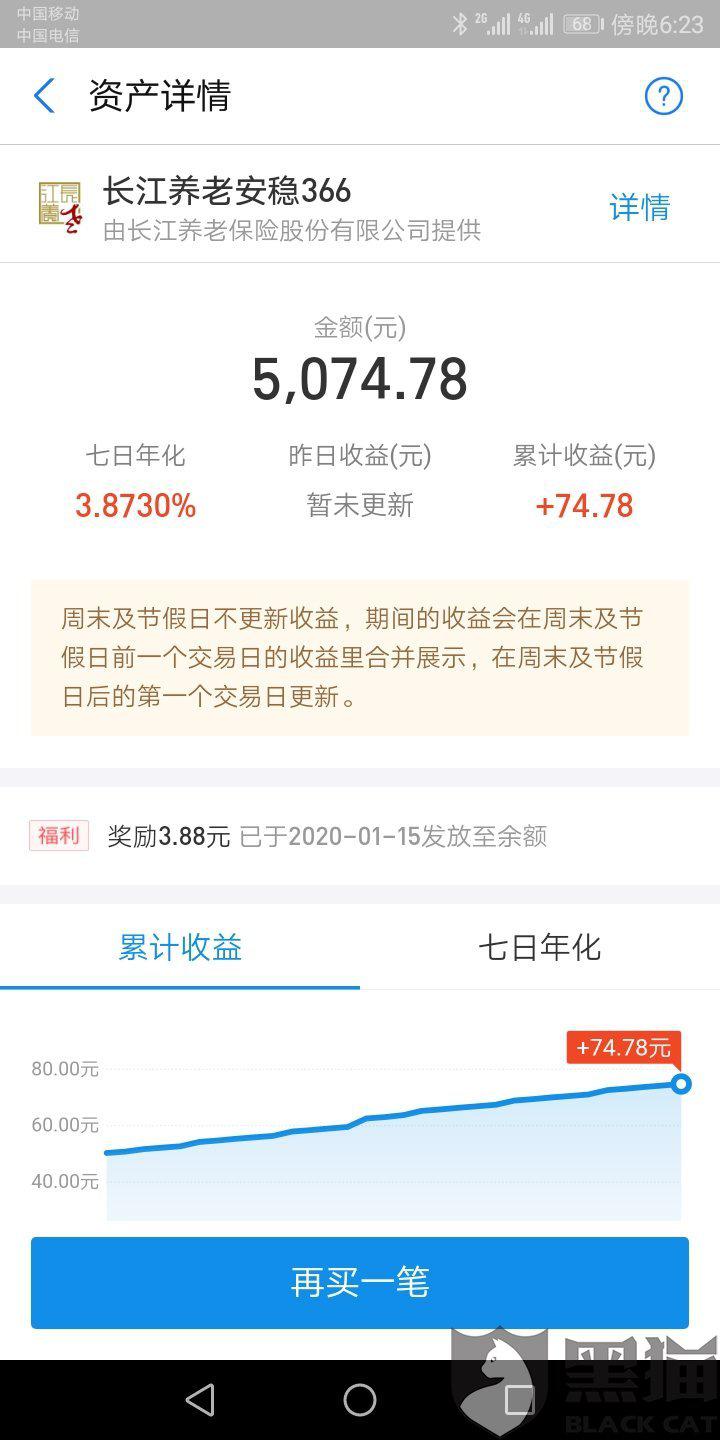720x1440 pixels.
Task: Go back from the 资产详情 page
Action: (x=44, y=96)
